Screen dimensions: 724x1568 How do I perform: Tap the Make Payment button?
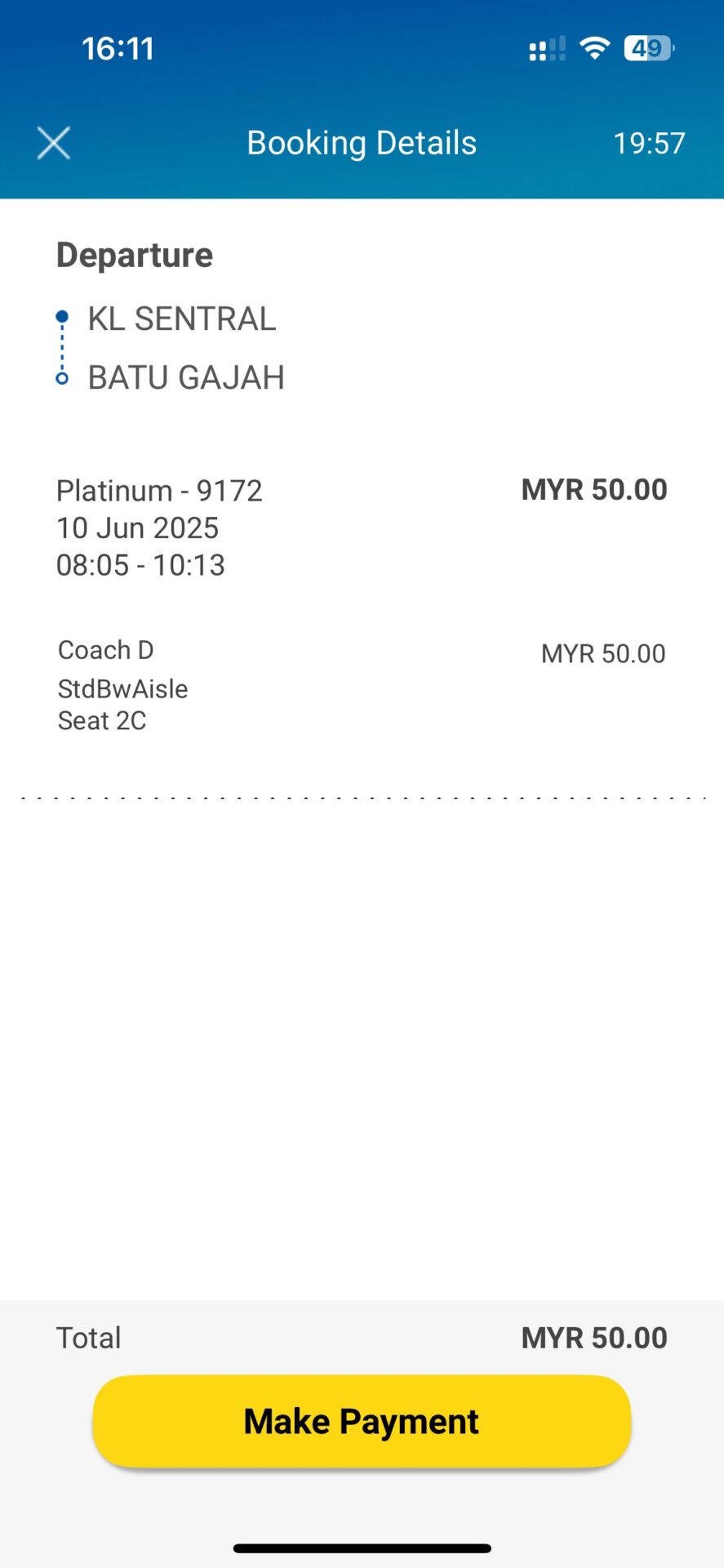[x=362, y=1421]
